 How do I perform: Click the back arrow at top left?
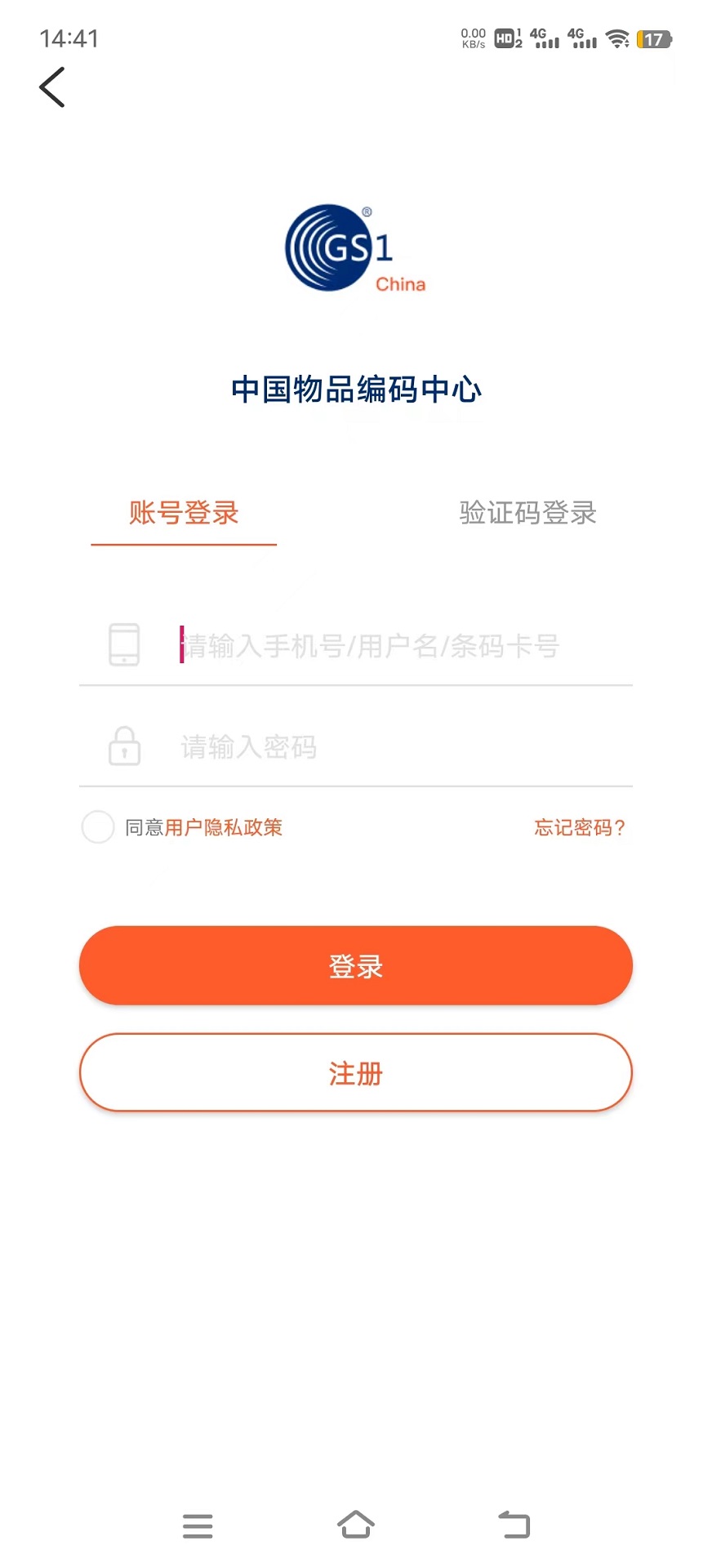coord(51,87)
